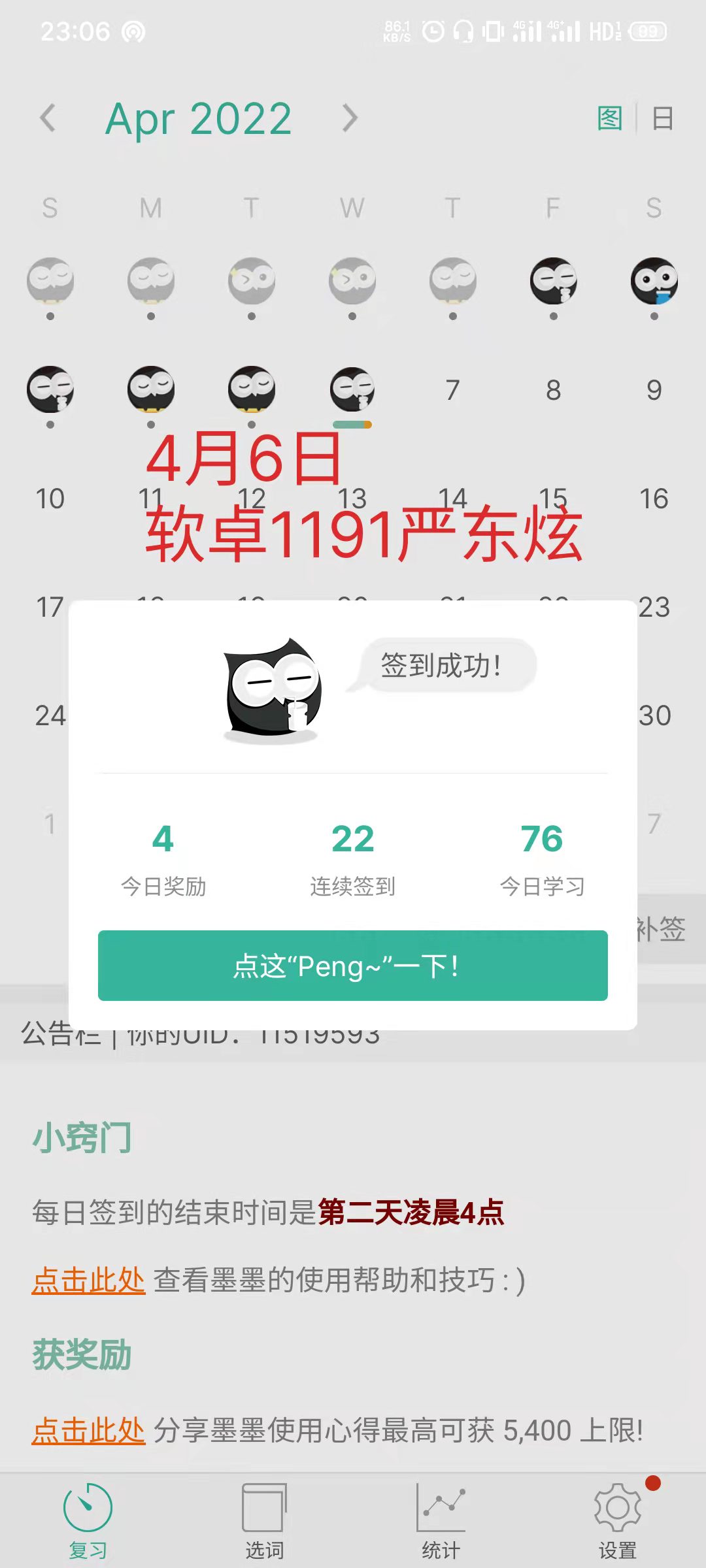Image resolution: width=706 pixels, height=1568 pixels.
Task: Go to the previous month
Action: click(x=48, y=118)
